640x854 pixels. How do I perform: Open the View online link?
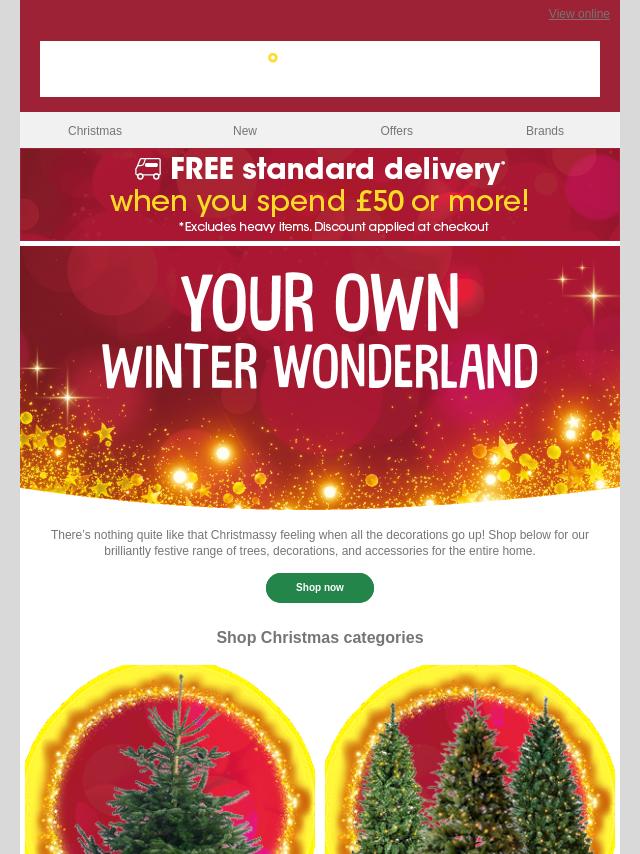tap(578, 14)
